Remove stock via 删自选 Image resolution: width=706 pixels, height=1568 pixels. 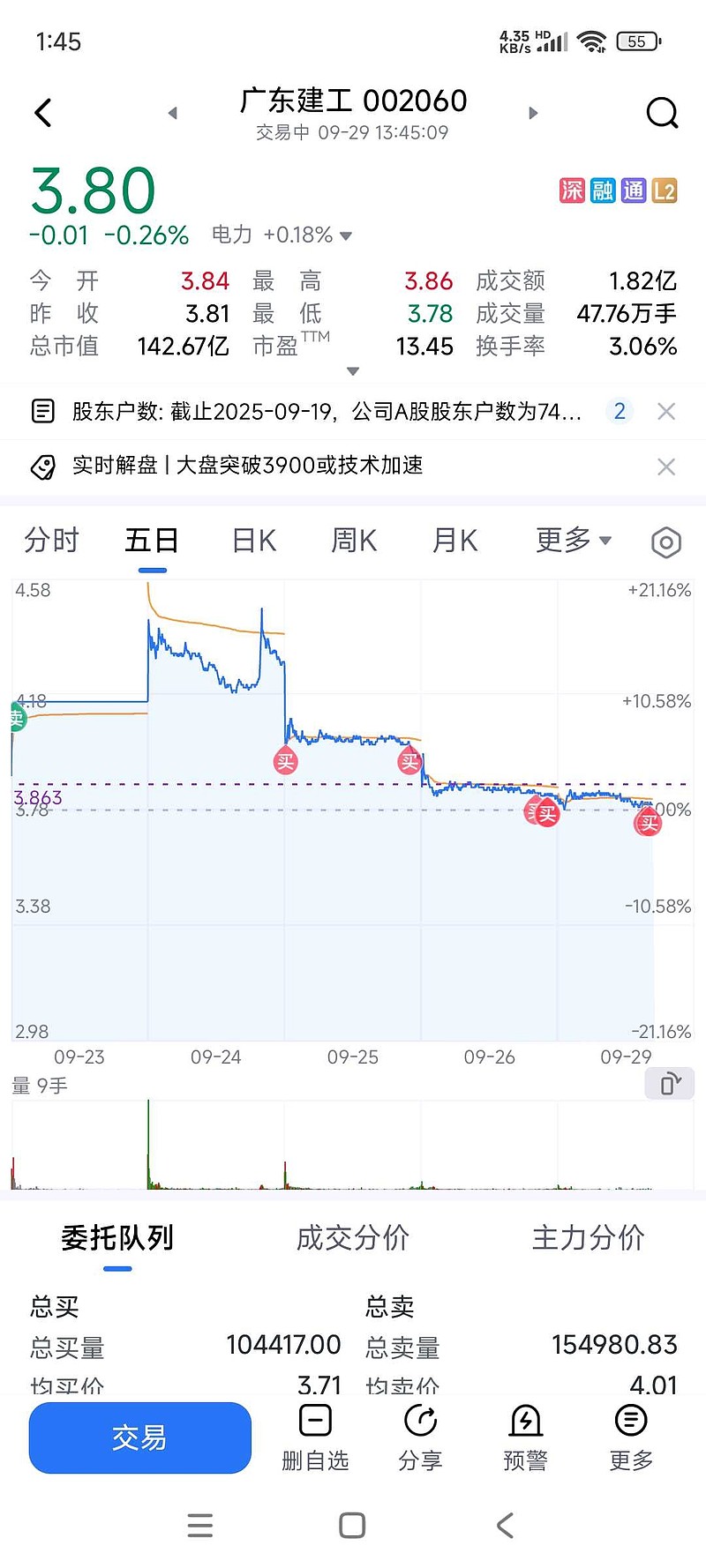coord(315,1437)
